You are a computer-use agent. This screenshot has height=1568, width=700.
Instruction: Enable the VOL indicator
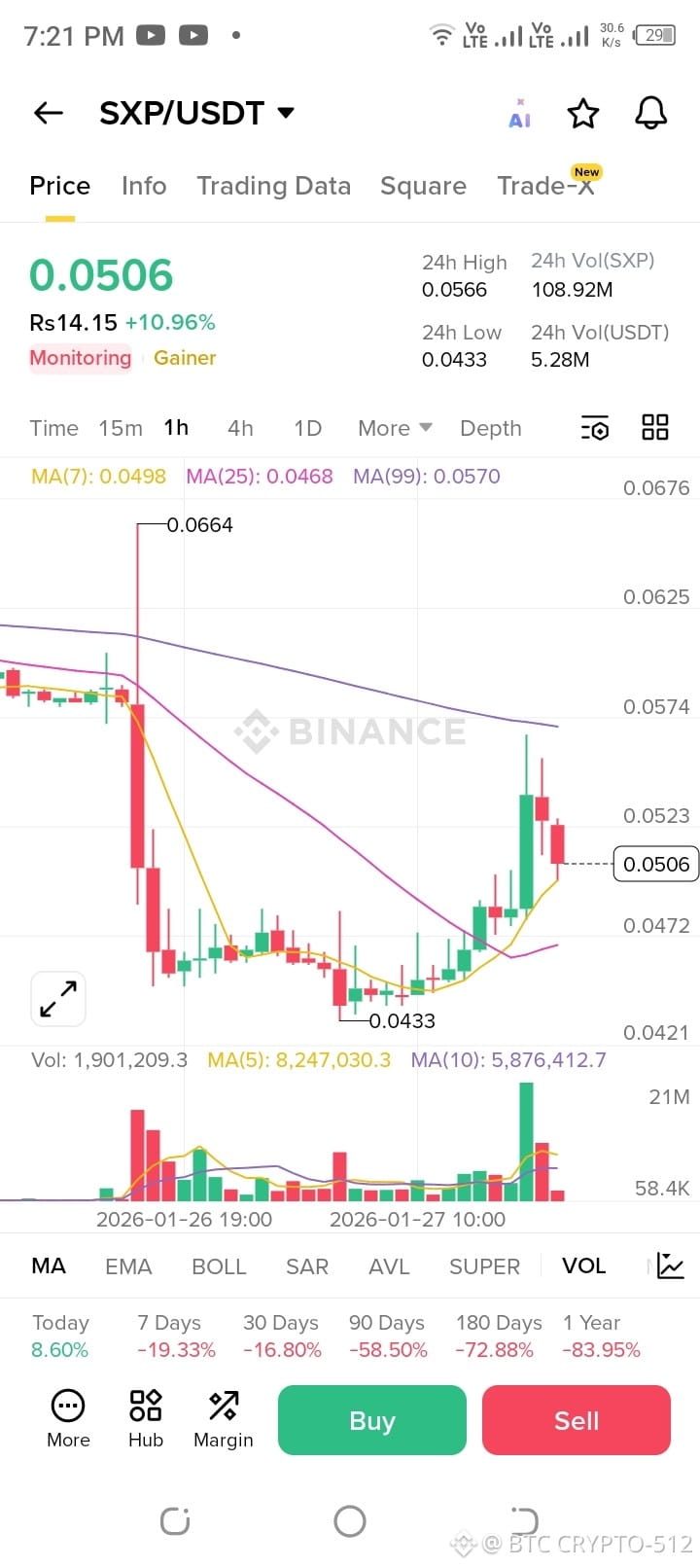point(583,1265)
